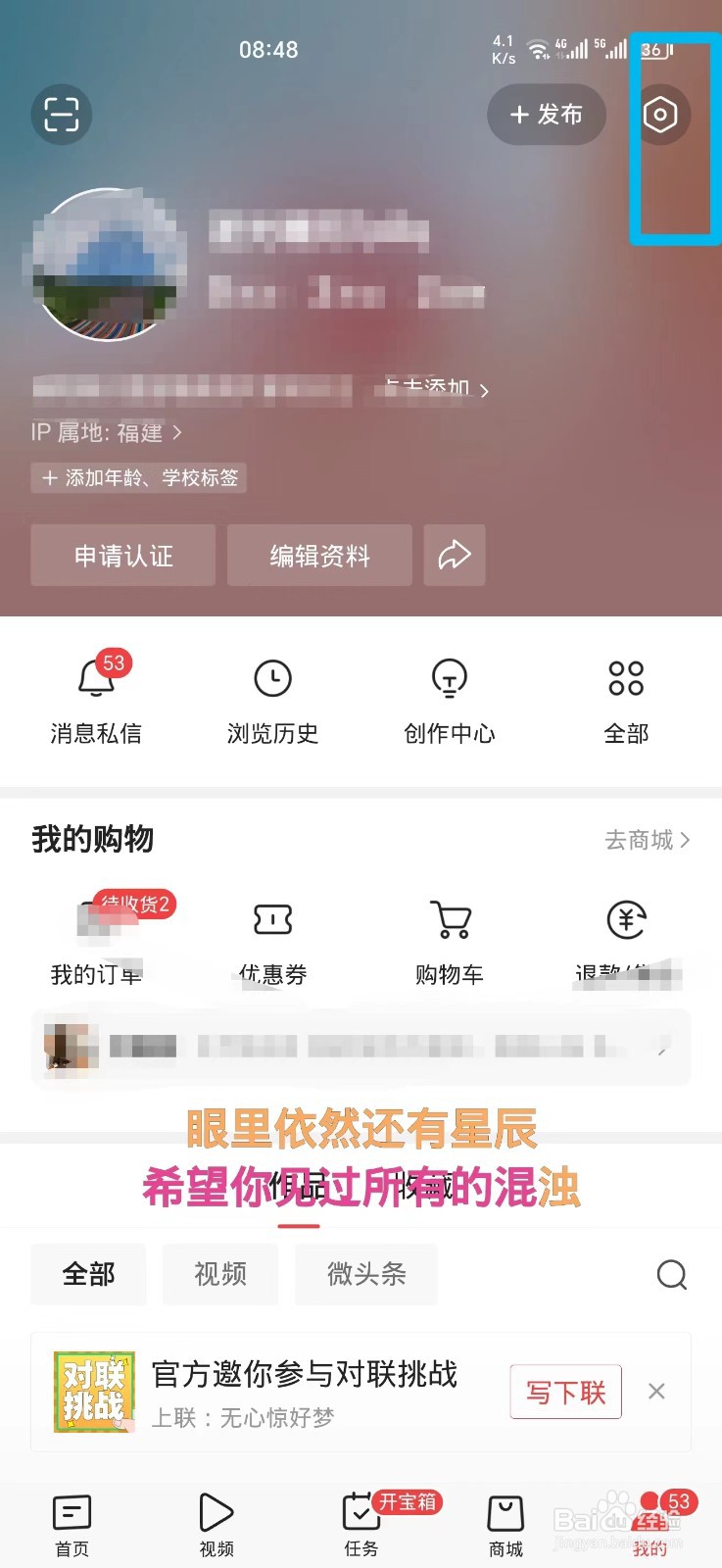
Task: Expand 去商城 to enter the mall
Action: tap(645, 840)
